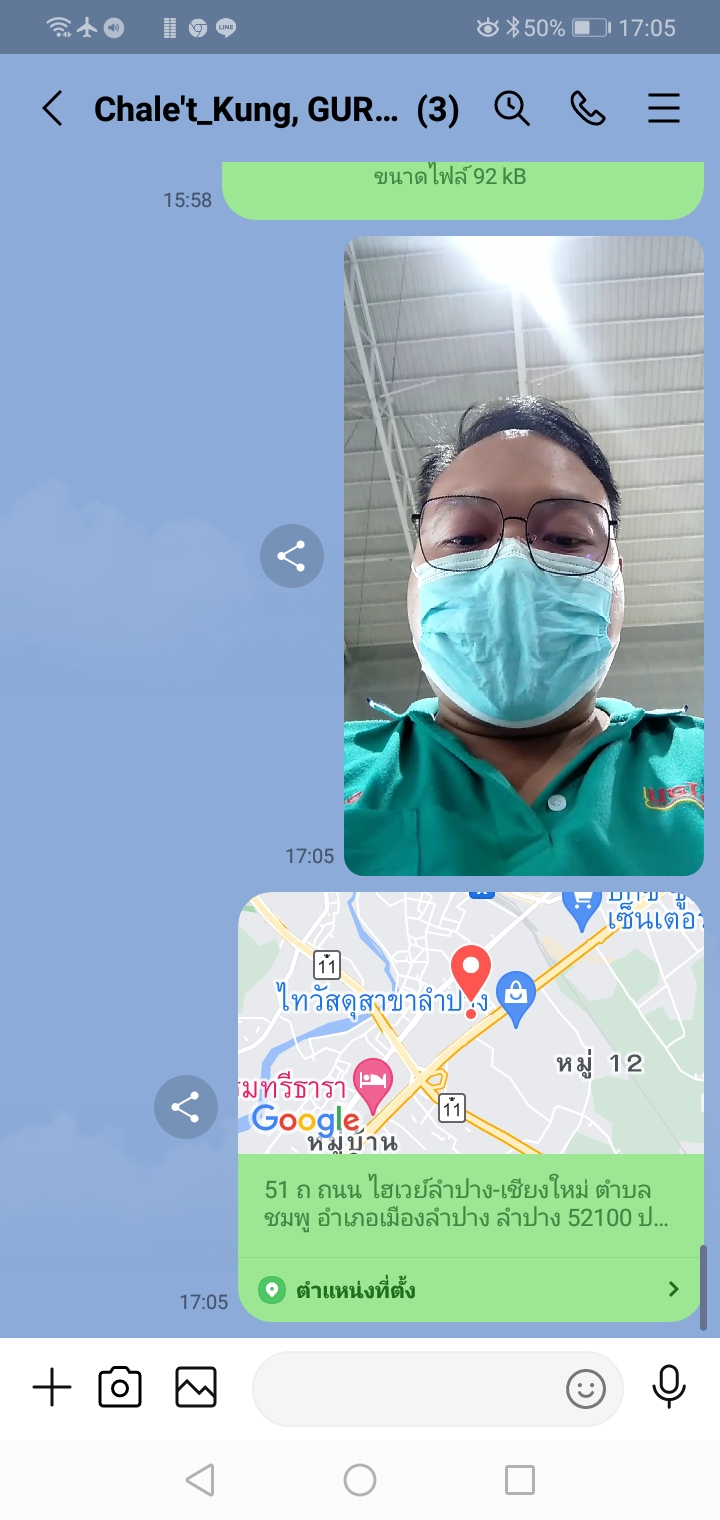Record a voice message

[669, 1386]
